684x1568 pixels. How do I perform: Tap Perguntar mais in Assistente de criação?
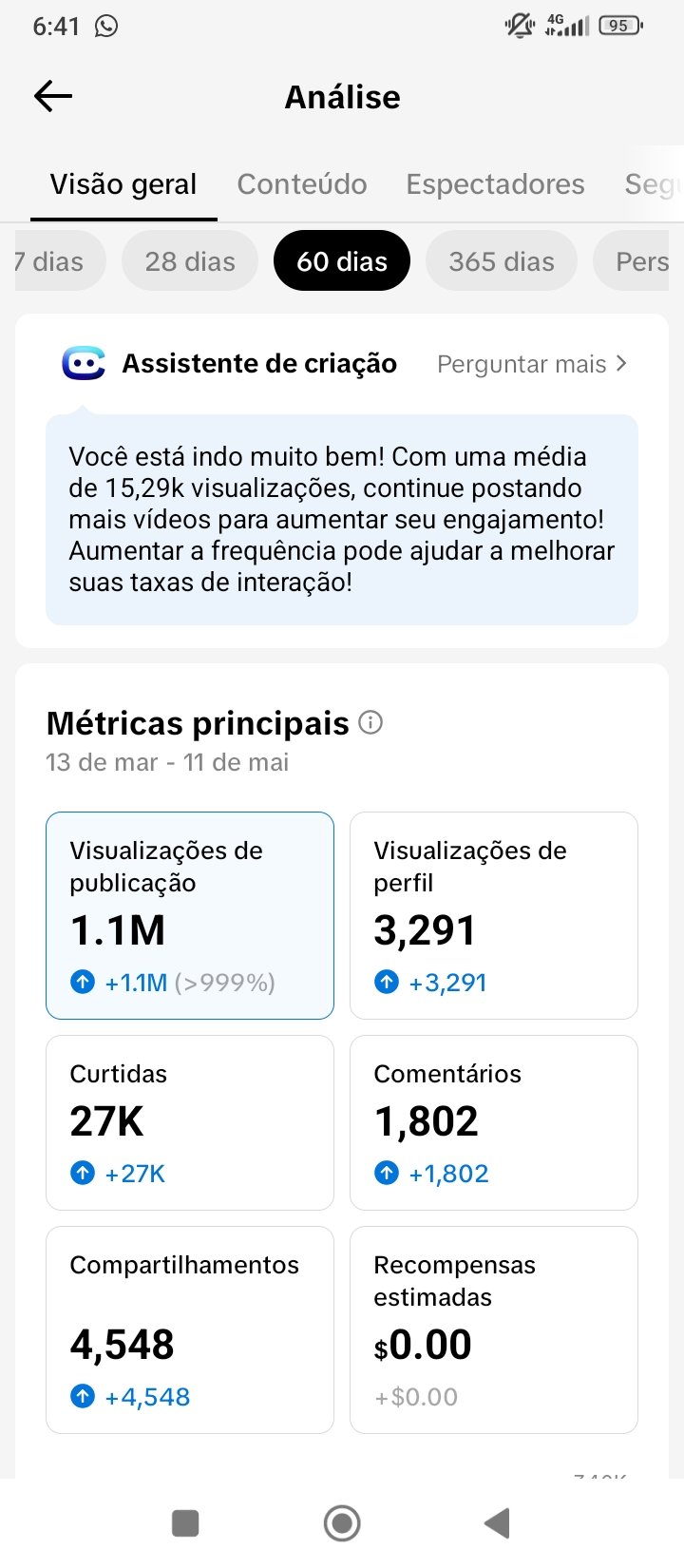532,364
